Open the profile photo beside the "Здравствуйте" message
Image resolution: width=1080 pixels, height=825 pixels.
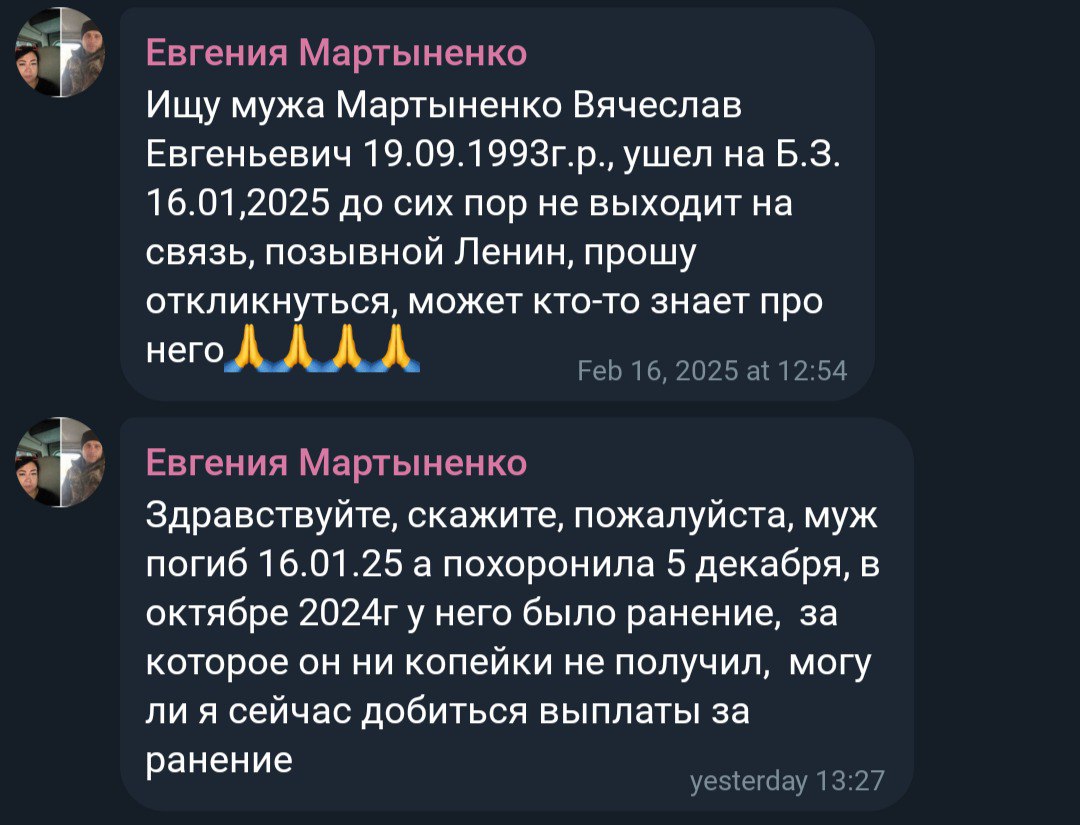(x=59, y=462)
